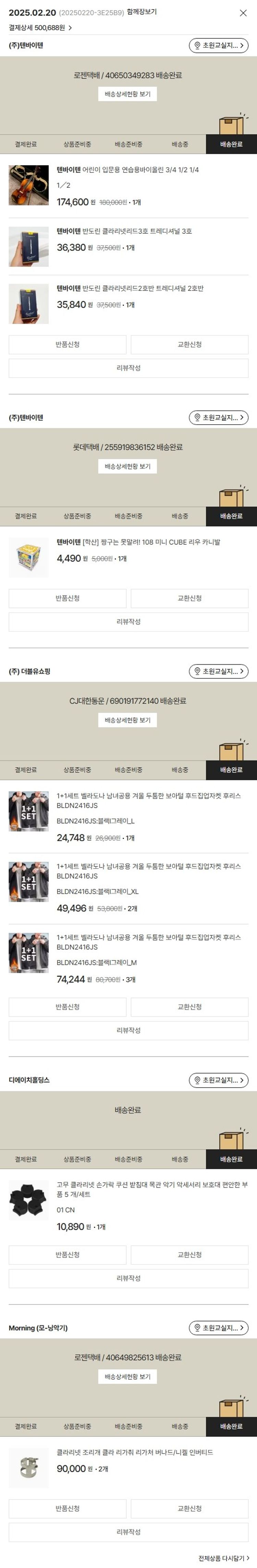The height and width of the screenshot is (1568, 257).
Task: Request exchange for the 클라리넷 조리개 order
Action: [189, 1509]
